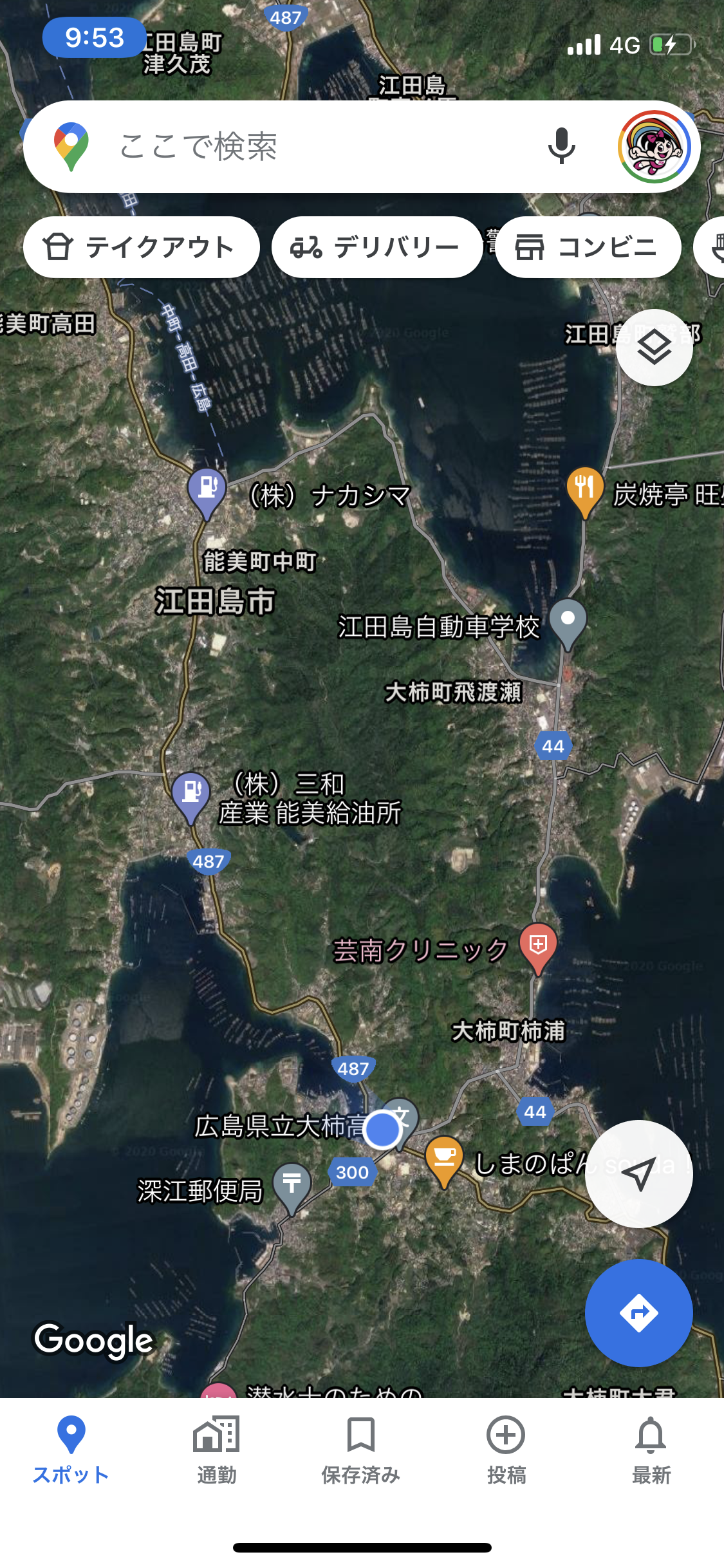Viewport: 724px width, 1568px height.
Task: Start voice search with the microphone
Action: (561, 147)
